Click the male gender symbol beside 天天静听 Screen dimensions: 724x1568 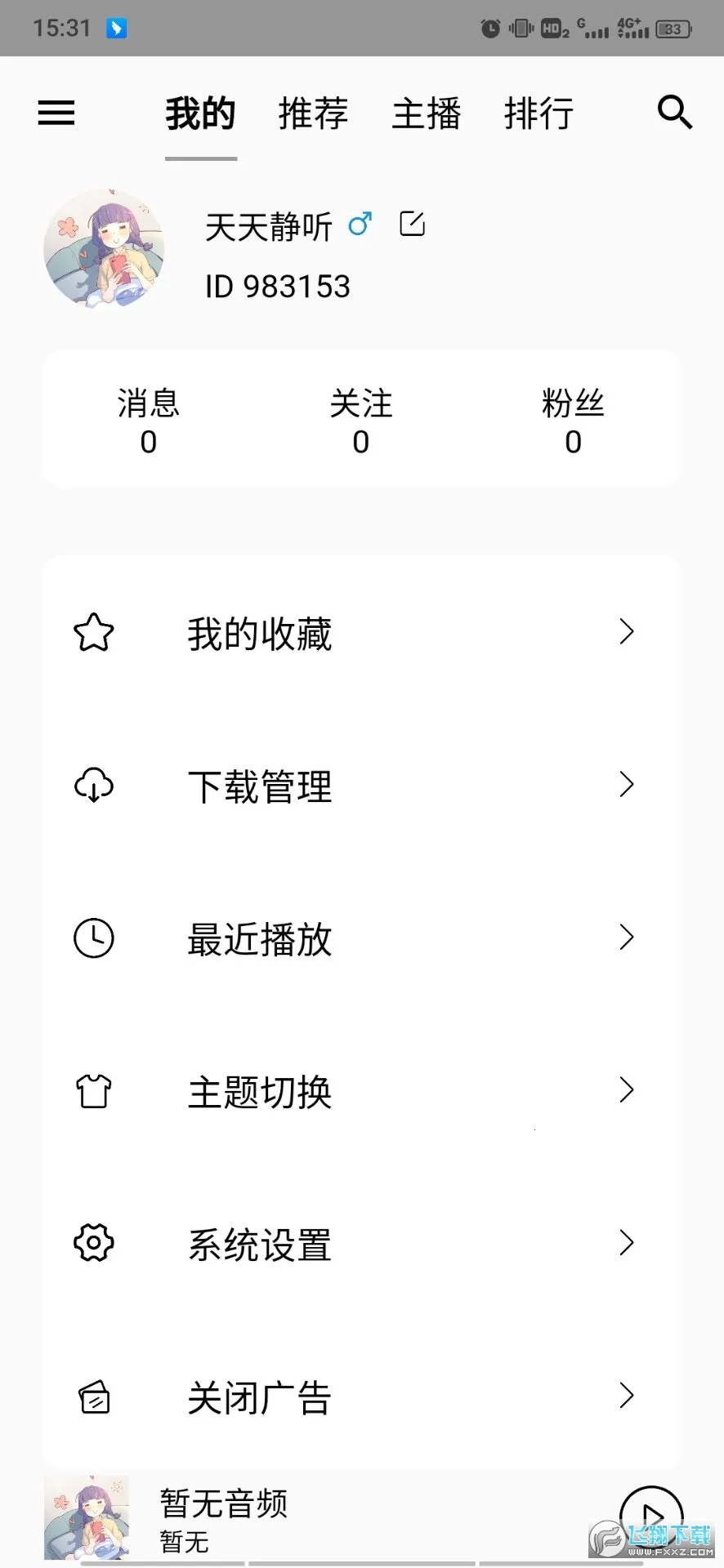[360, 223]
